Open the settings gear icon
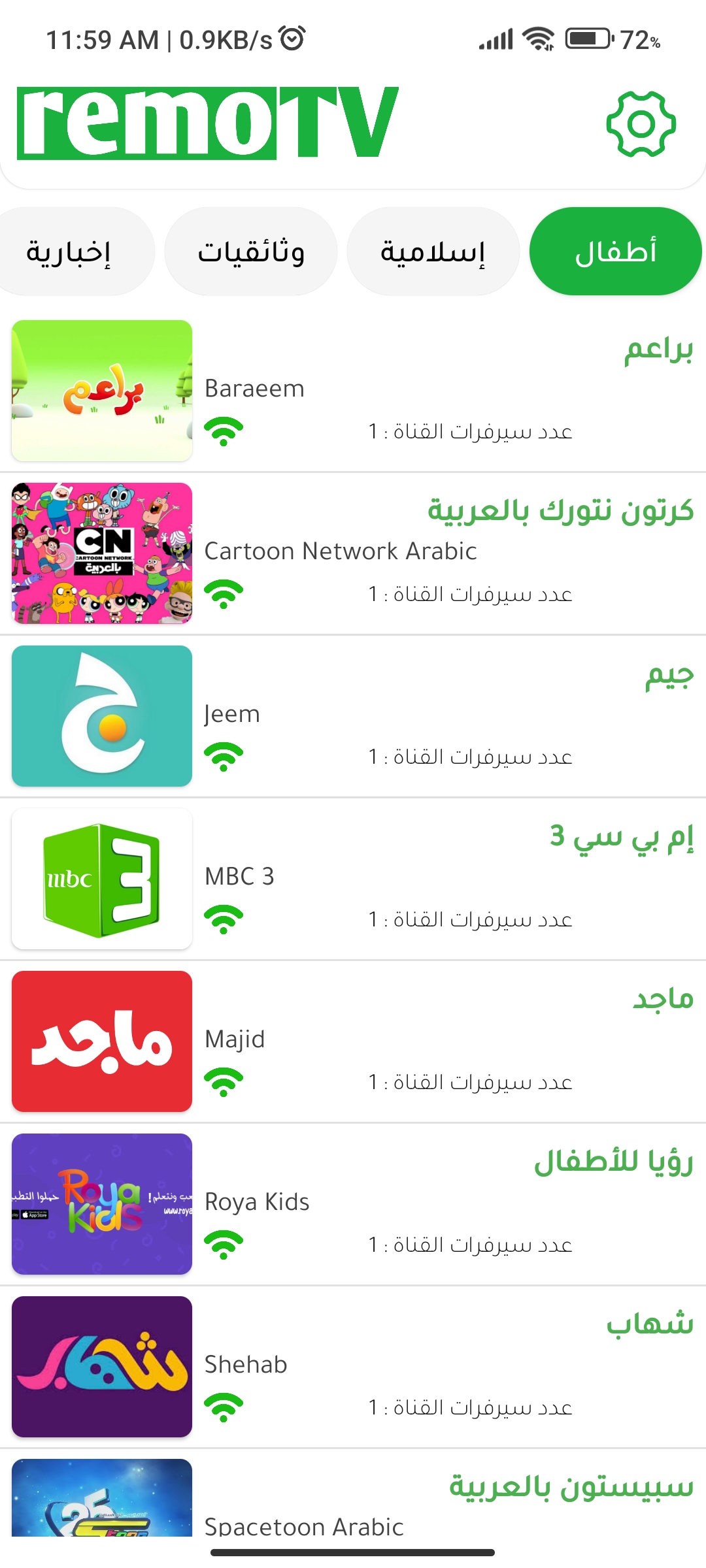This screenshot has height=1568, width=706. [641, 123]
